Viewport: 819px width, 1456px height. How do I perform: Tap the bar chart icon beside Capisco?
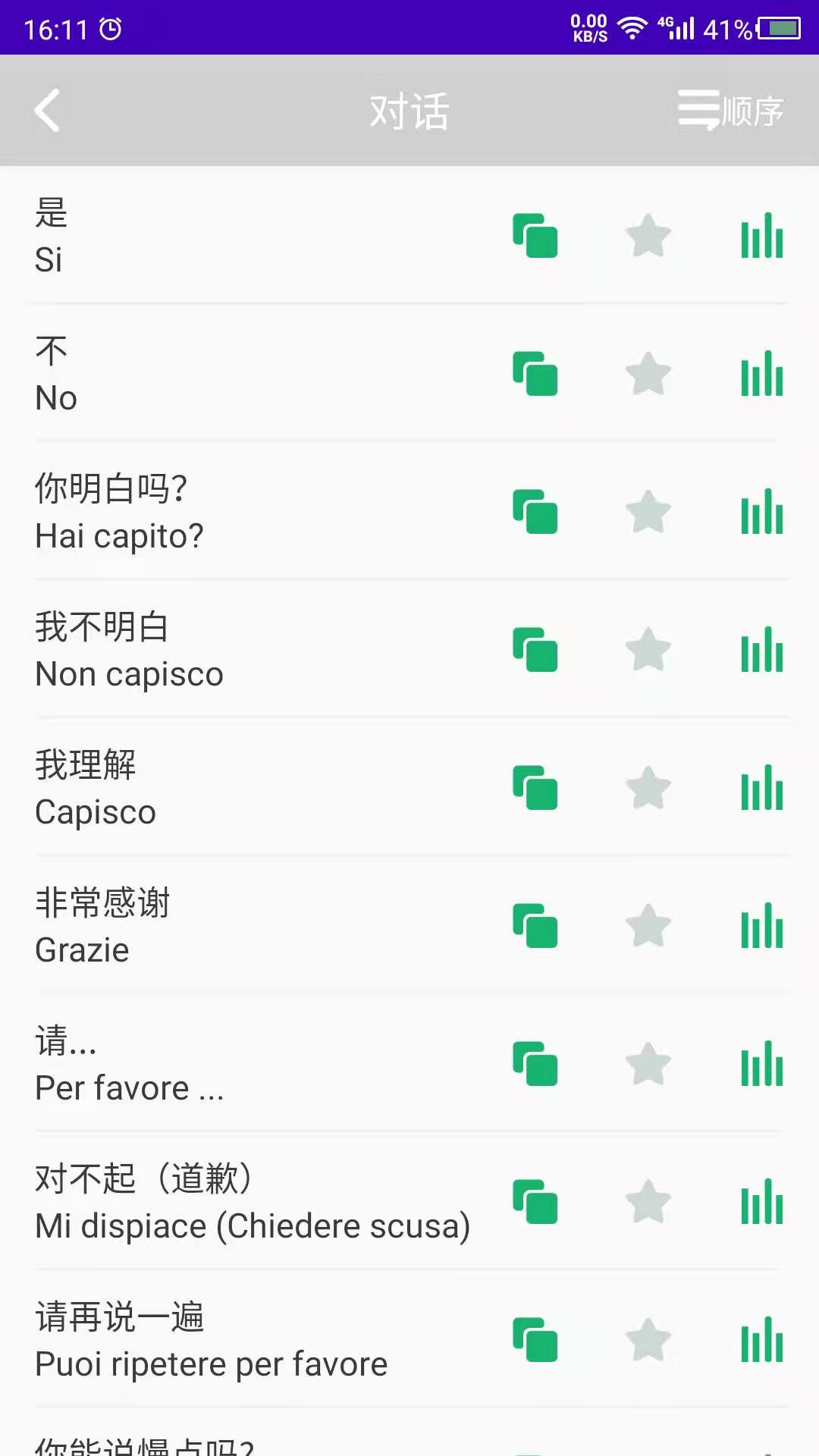coord(761,789)
